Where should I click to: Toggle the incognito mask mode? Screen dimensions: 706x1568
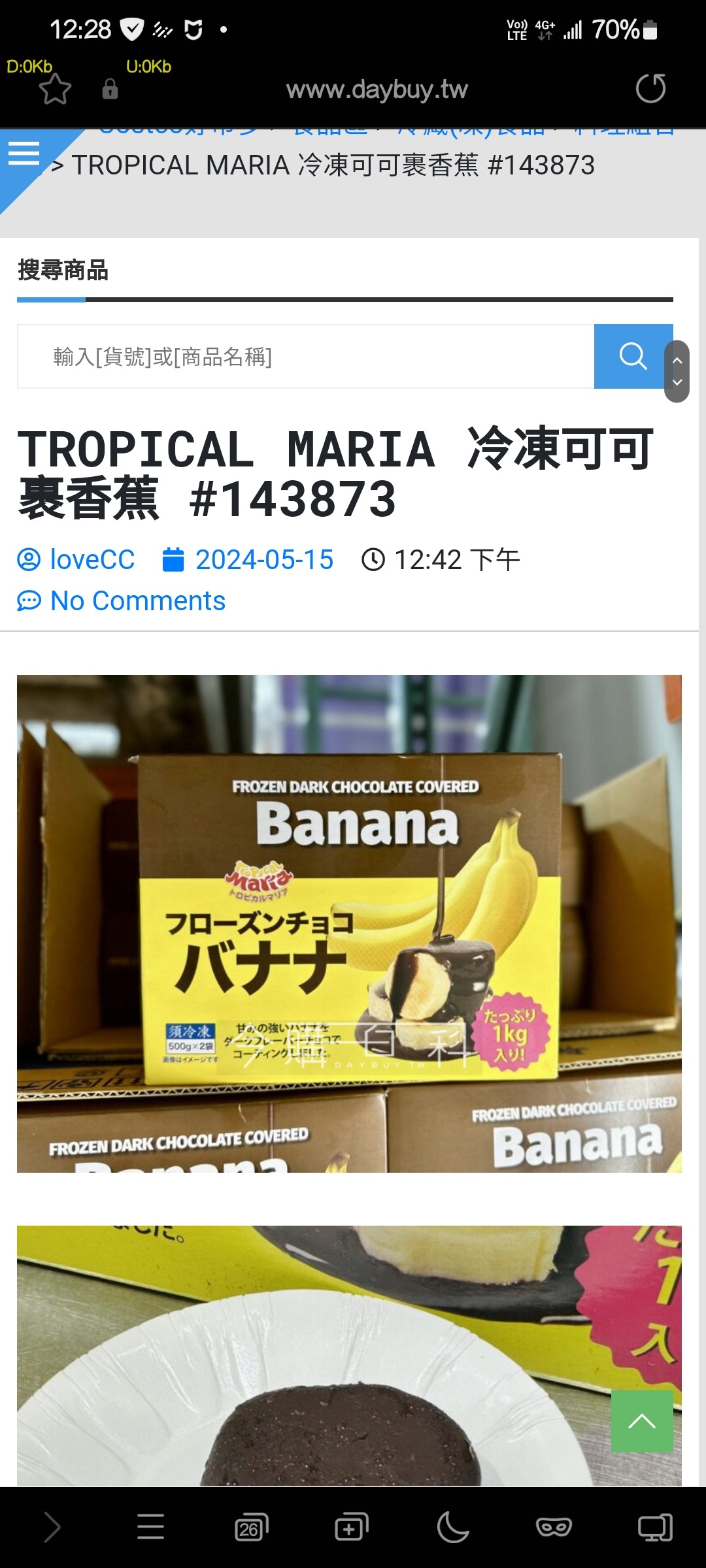554,1527
